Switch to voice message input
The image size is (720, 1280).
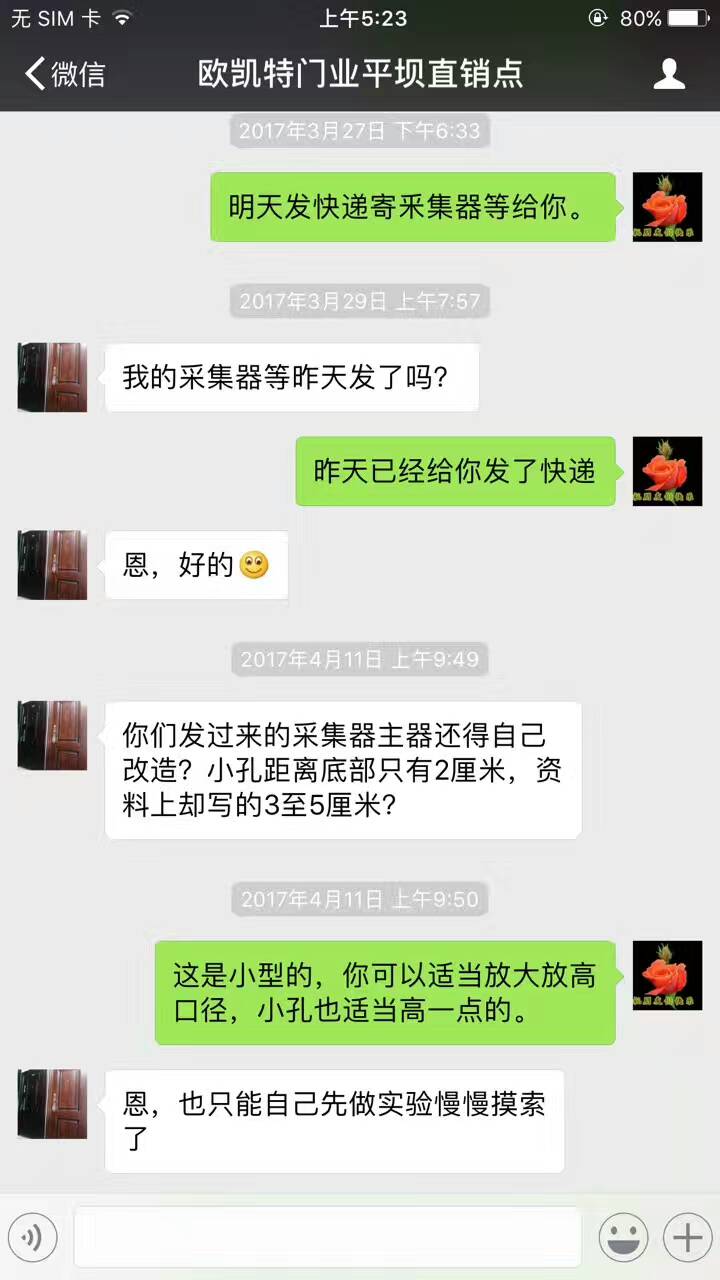[x=32, y=1238]
